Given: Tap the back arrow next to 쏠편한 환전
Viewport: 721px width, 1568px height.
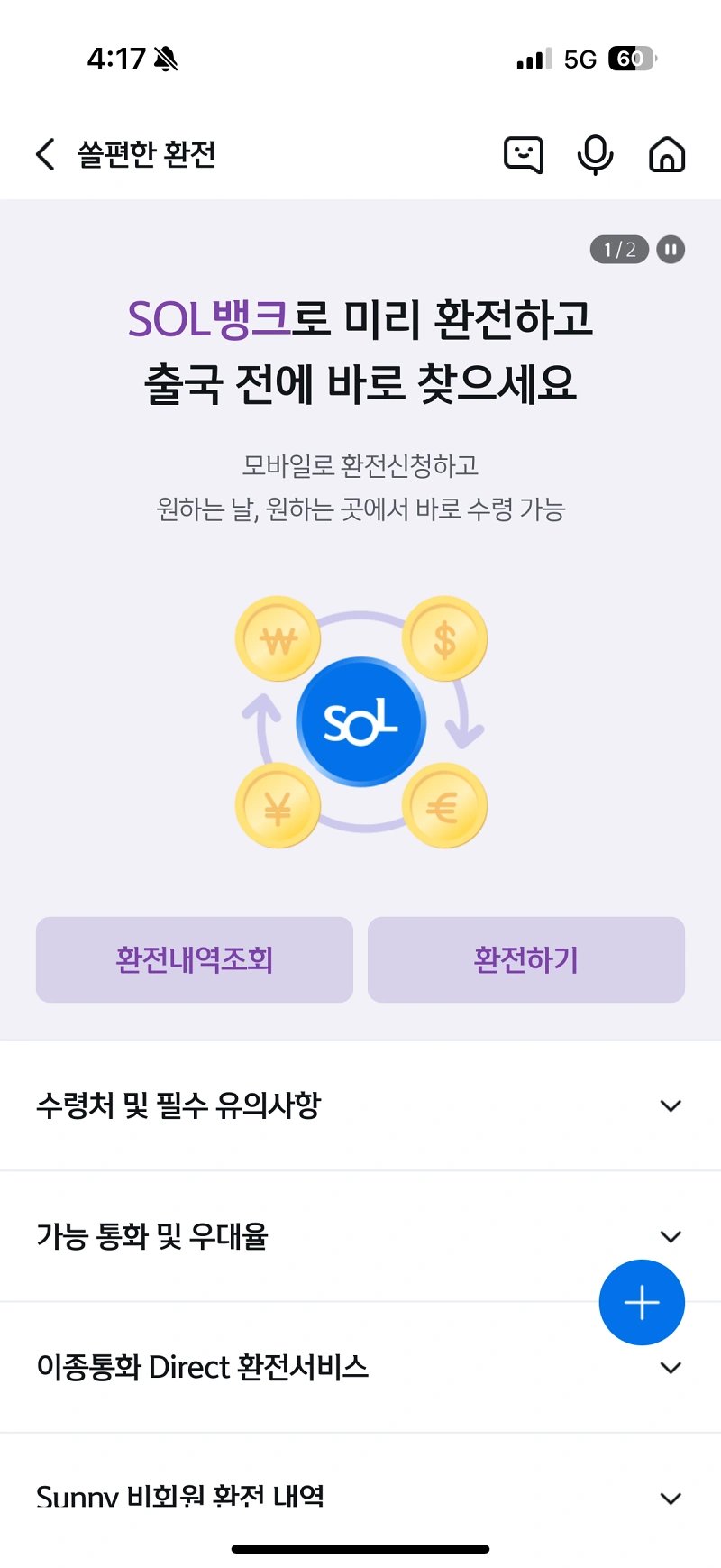Looking at the screenshot, I should (44, 154).
